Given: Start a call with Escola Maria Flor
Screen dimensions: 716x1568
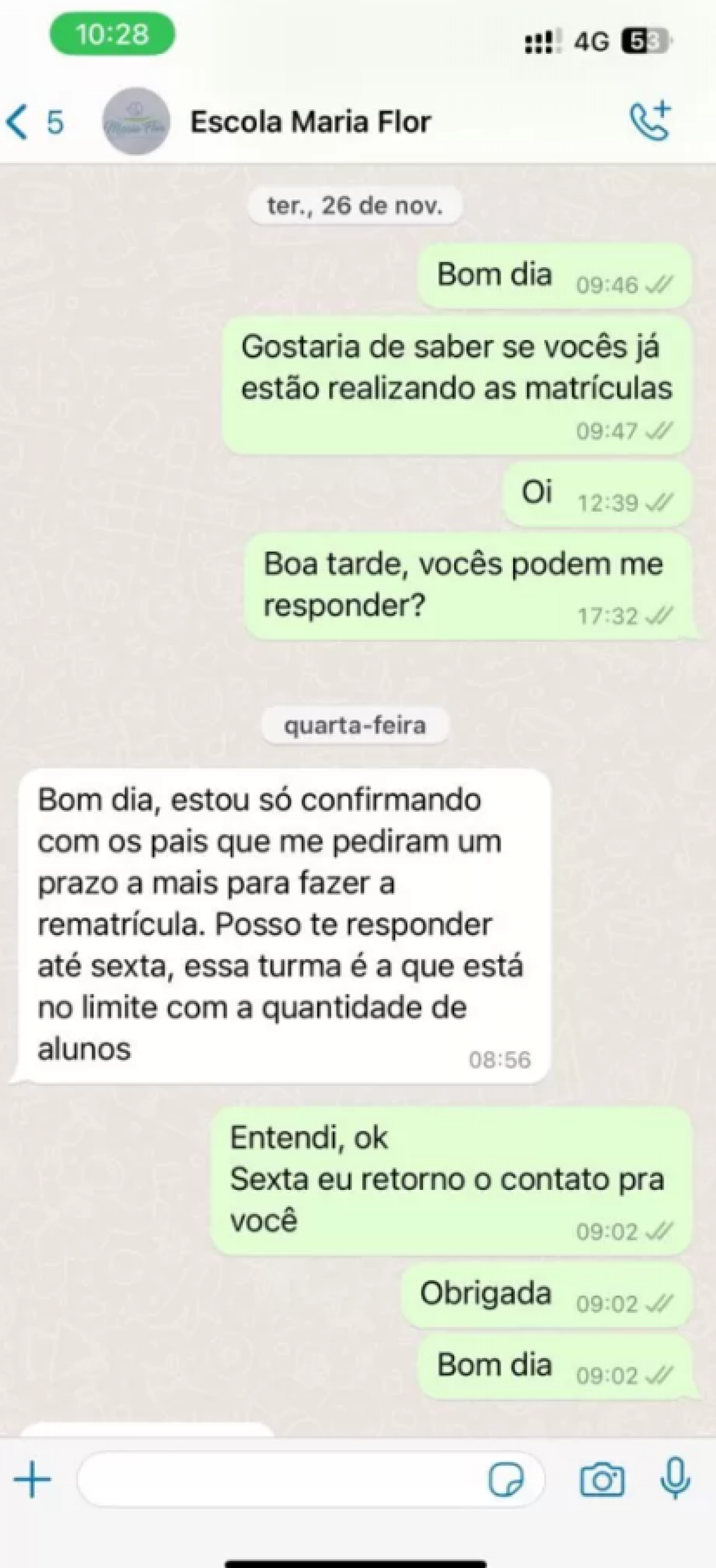Looking at the screenshot, I should pyautogui.click(x=650, y=121).
